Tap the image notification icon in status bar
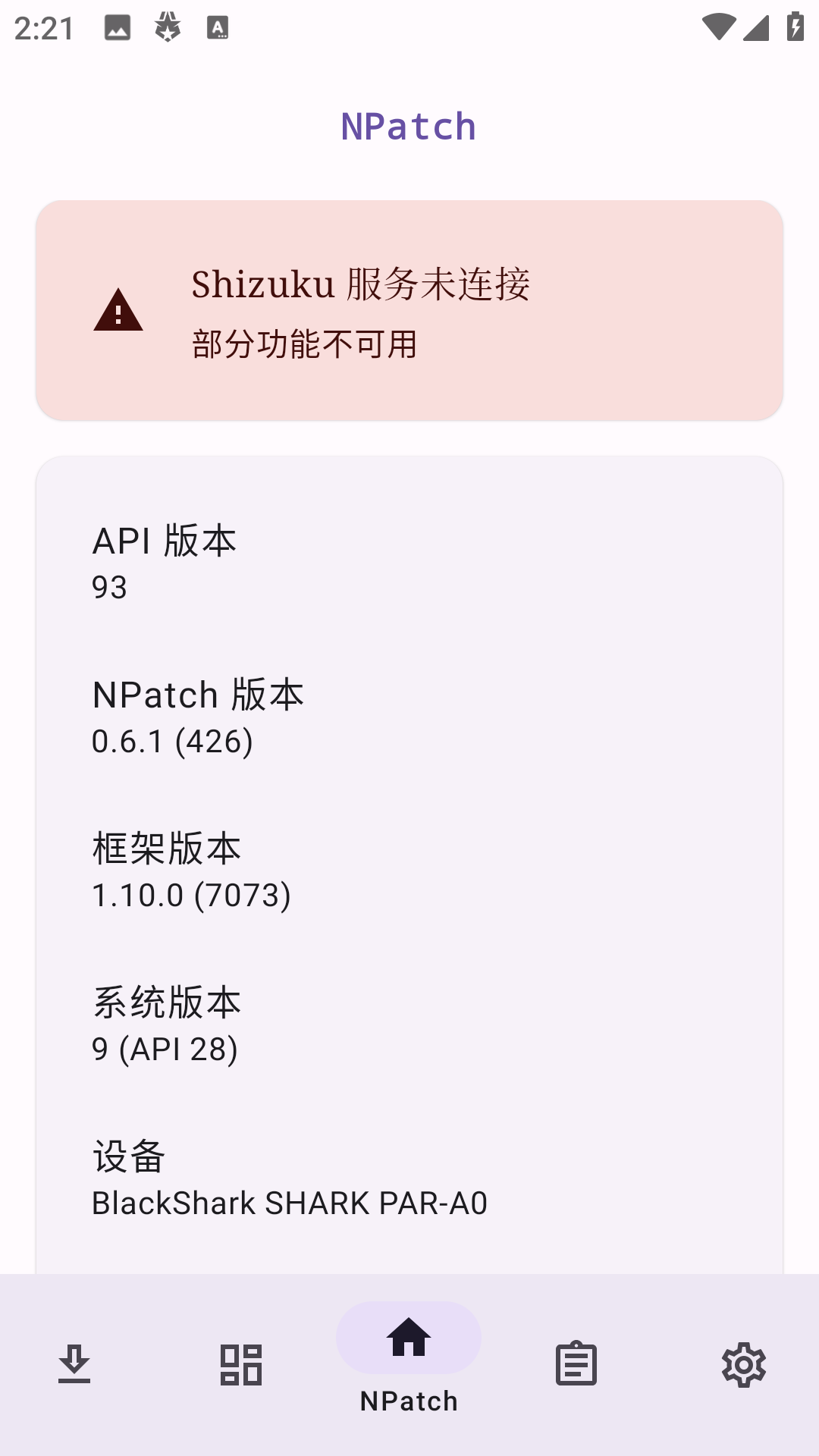 click(118, 27)
